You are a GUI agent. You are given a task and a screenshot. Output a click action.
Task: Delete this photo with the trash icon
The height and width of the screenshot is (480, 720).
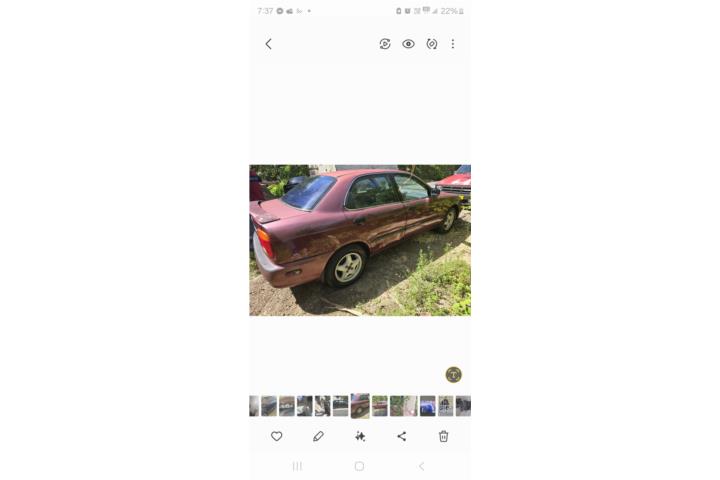[443, 436]
